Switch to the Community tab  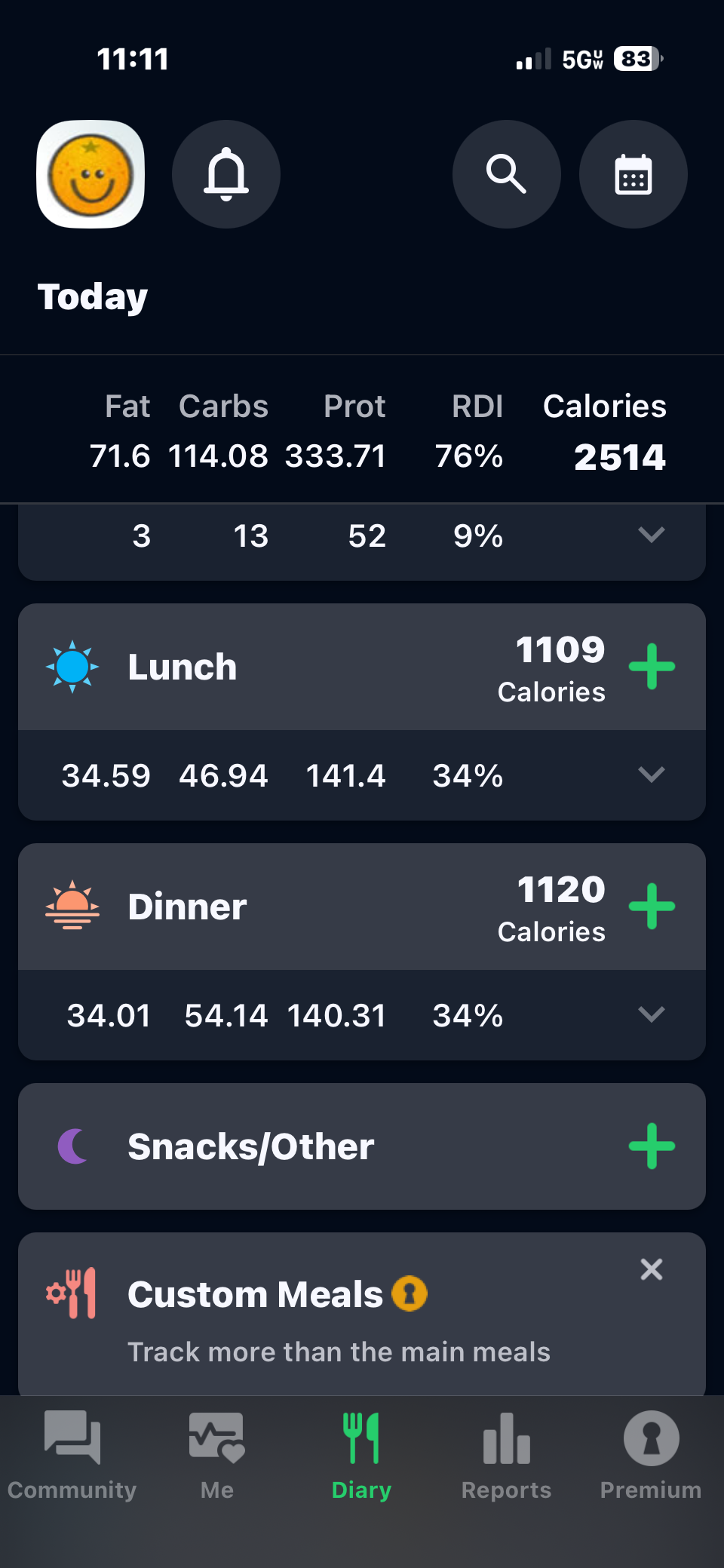[72, 1456]
